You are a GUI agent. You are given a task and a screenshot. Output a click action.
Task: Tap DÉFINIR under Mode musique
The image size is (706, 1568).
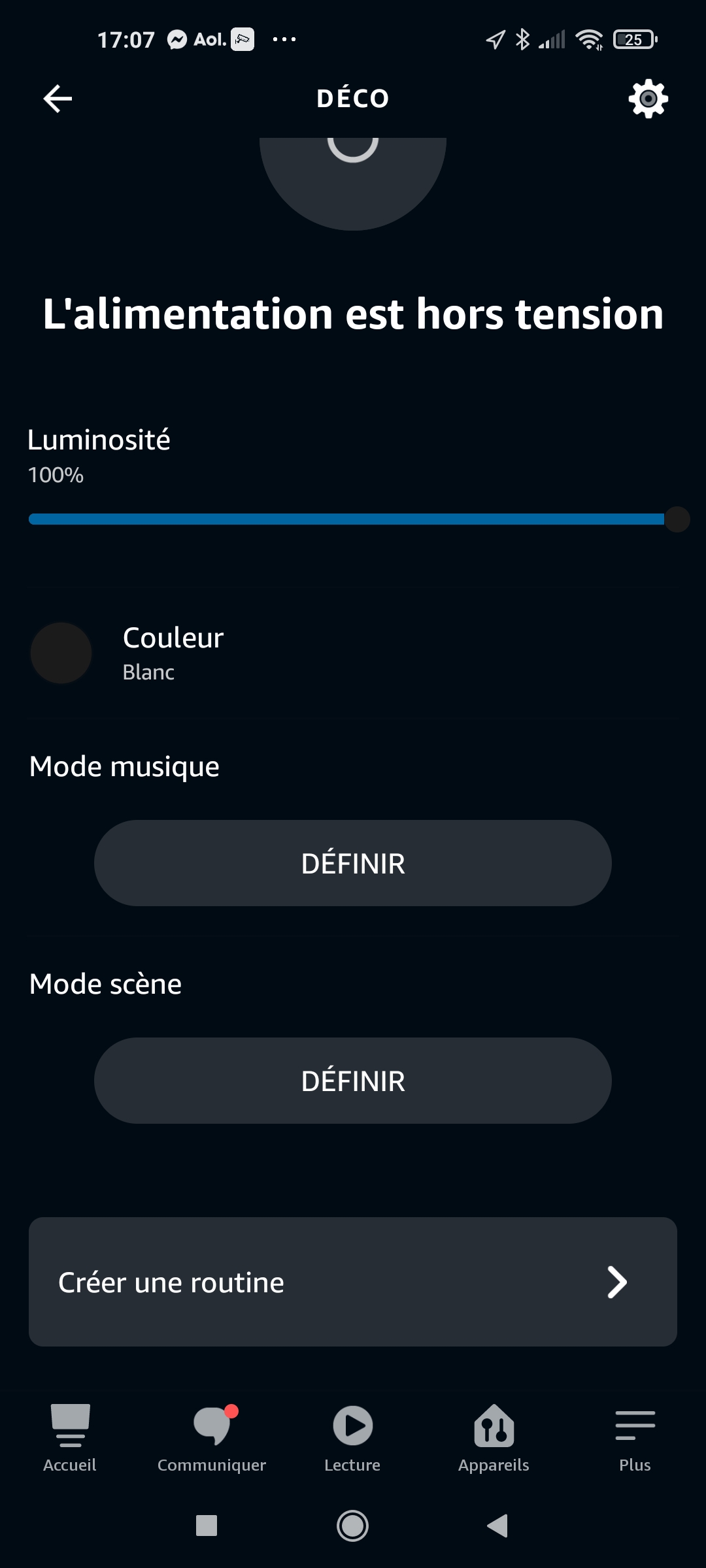point(353,863)
